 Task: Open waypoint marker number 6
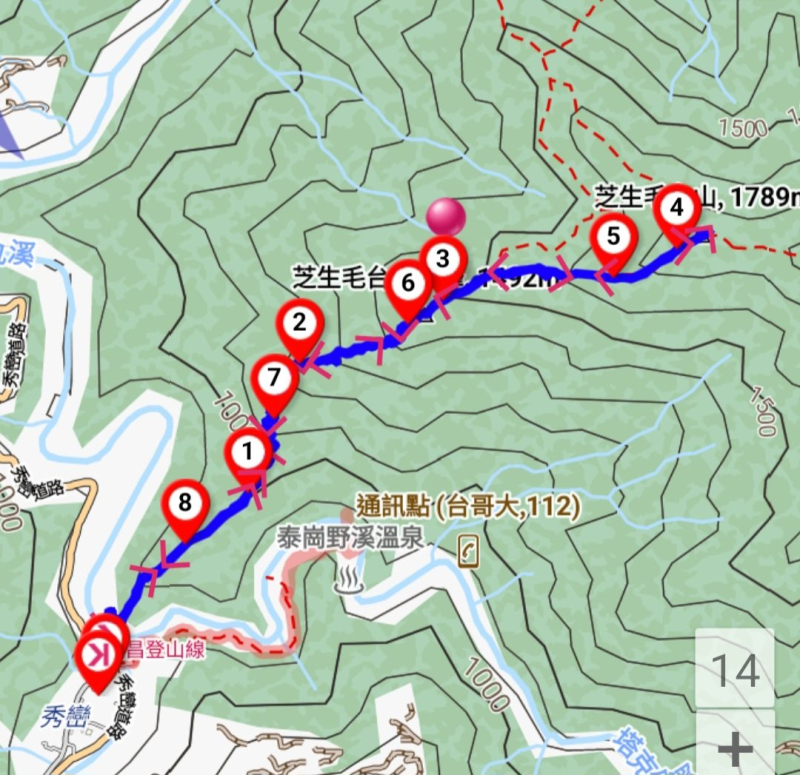pyautogui.click(x=407, y=283)
